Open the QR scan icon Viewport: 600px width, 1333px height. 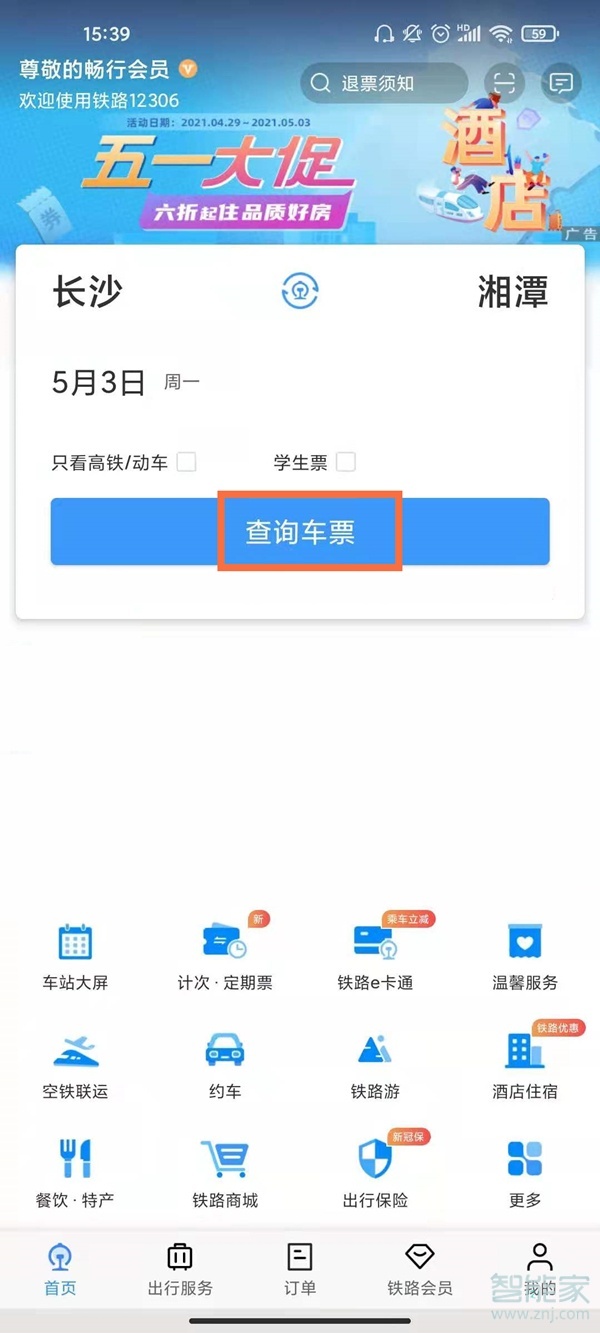503,84
